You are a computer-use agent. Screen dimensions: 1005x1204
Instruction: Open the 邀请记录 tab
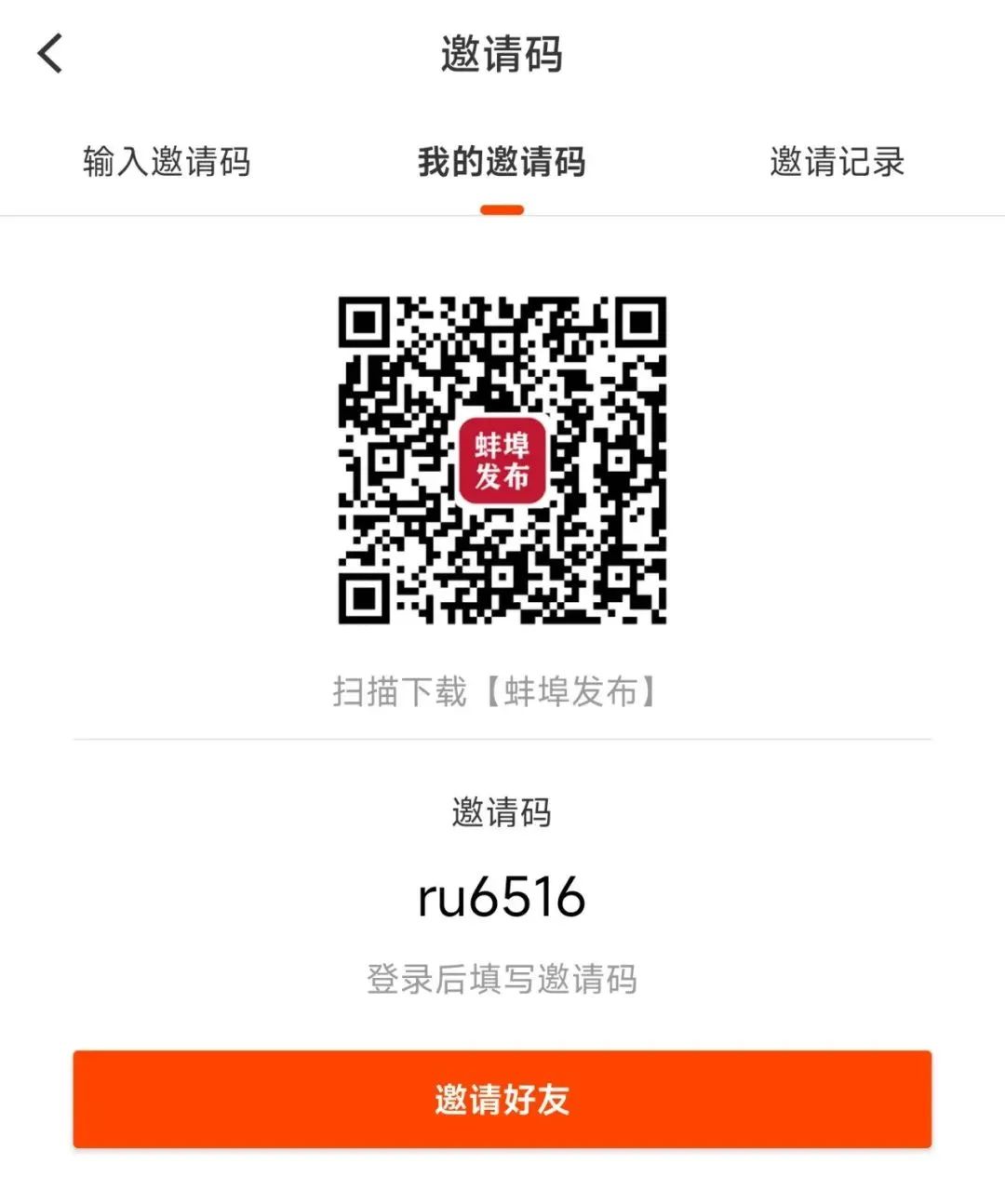pos(837,162)
